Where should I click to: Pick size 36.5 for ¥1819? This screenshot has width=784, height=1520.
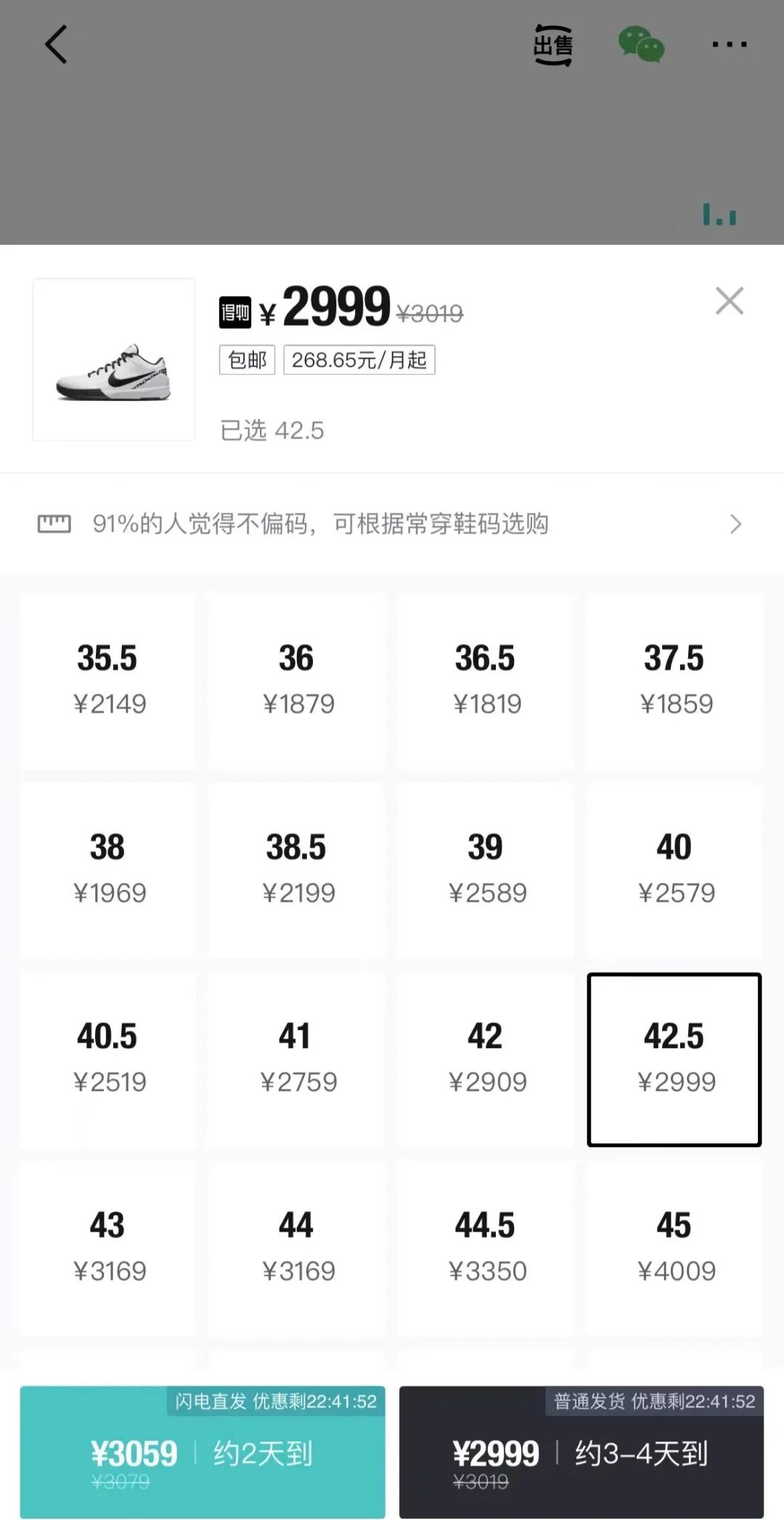tap(486, 680)
